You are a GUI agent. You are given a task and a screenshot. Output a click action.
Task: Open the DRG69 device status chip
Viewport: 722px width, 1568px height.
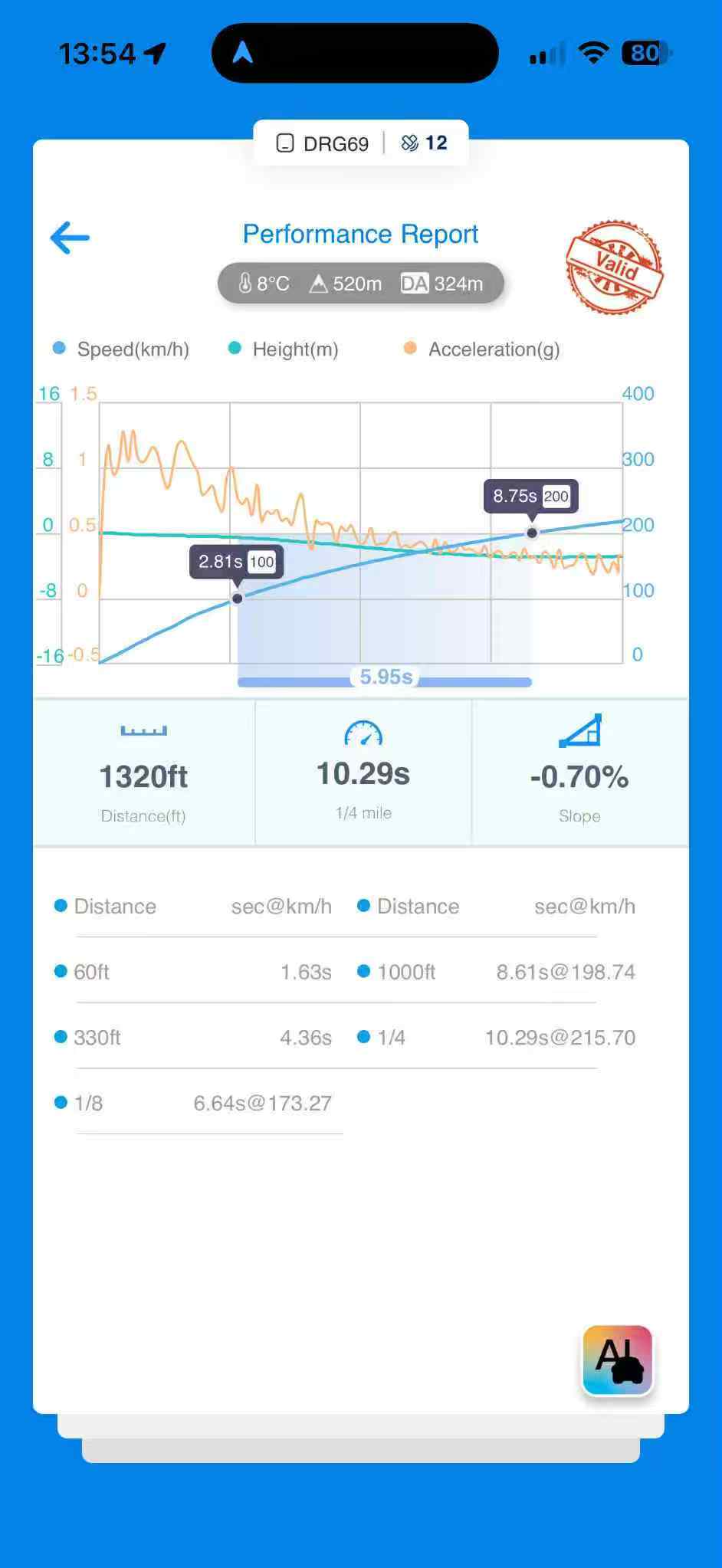323,143
